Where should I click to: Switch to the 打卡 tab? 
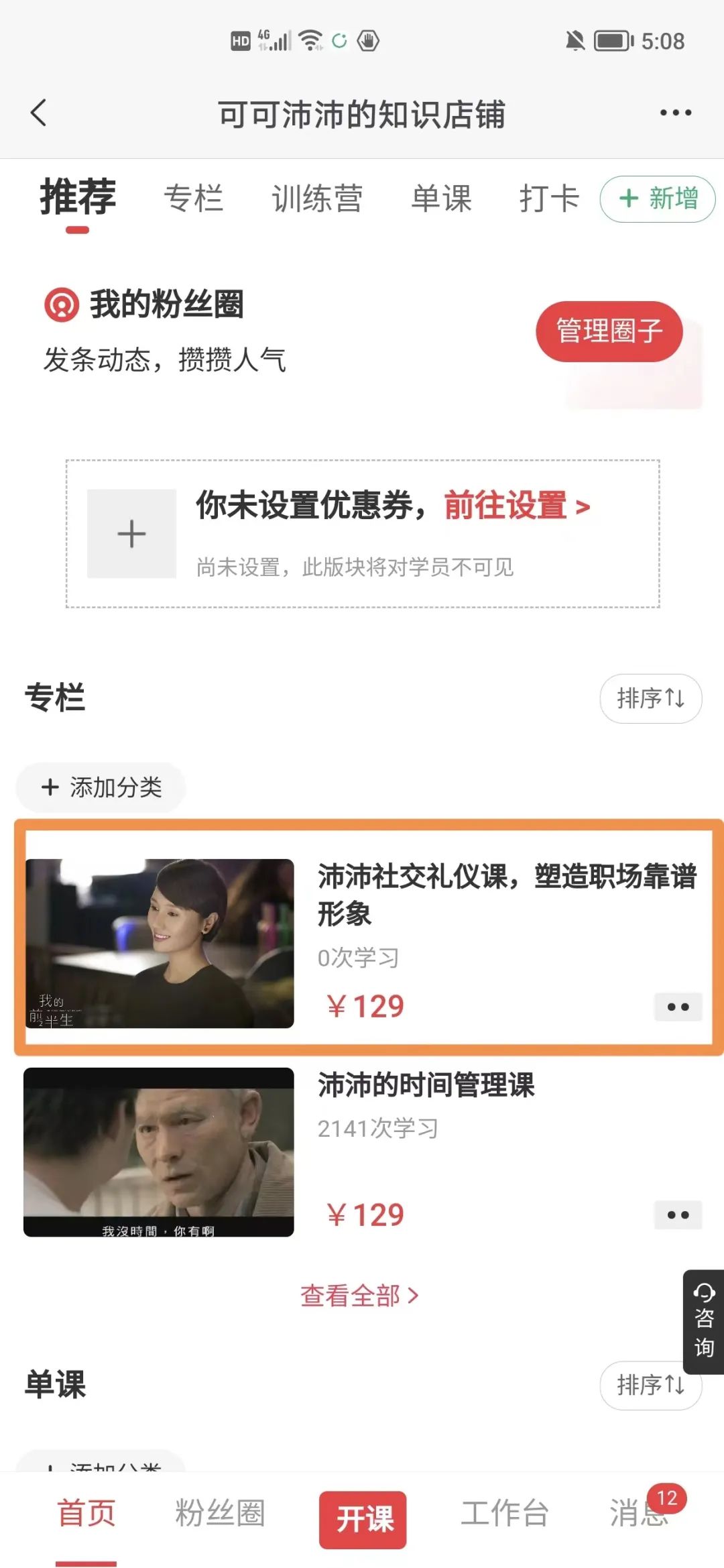pyautogui.click(x=548, y=198)
